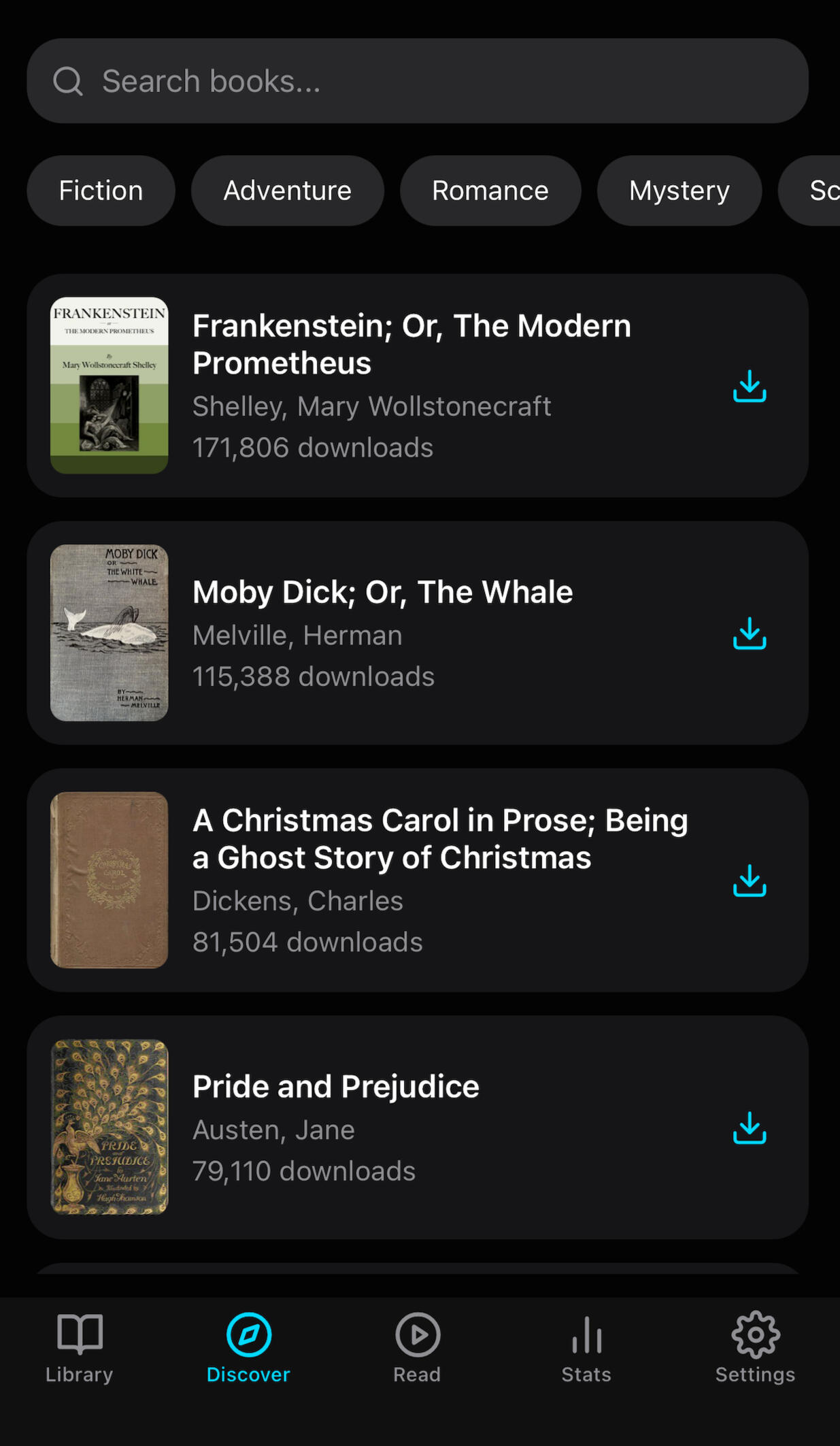Open the Frankenstein book card
Screen dimensions: 840x1446
point(408,386)
